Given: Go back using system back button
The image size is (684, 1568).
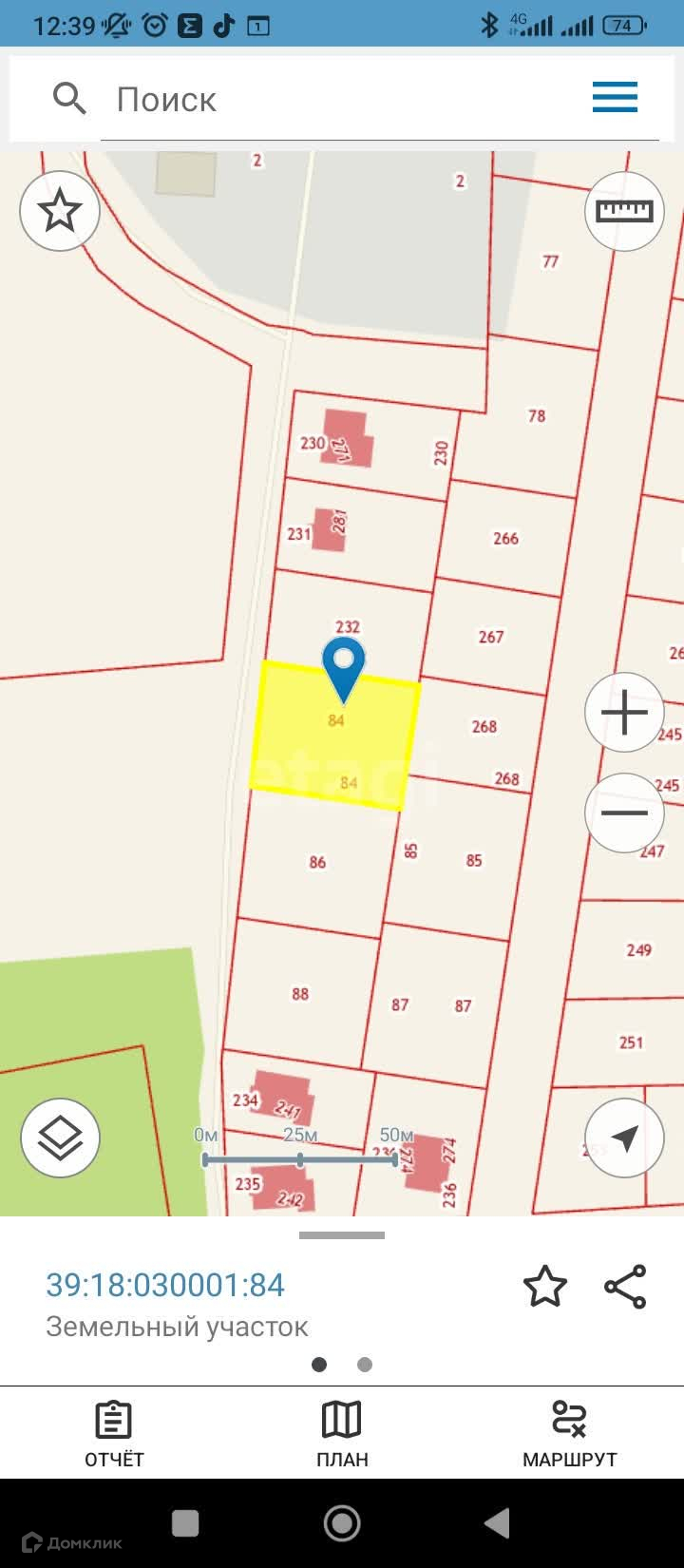Looking at the screenshot, I should click(x=497, y=1523).
